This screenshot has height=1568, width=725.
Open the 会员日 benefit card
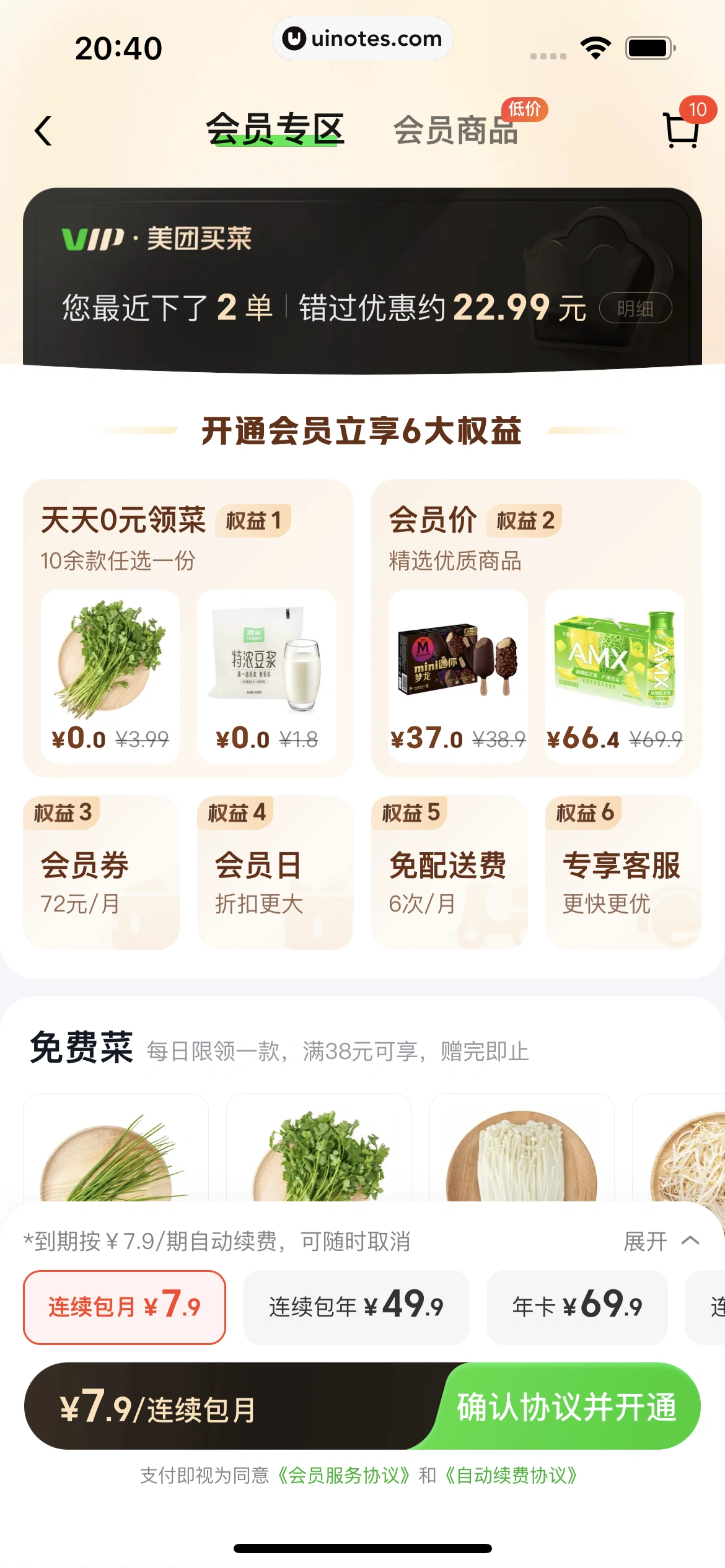(275, 872)
